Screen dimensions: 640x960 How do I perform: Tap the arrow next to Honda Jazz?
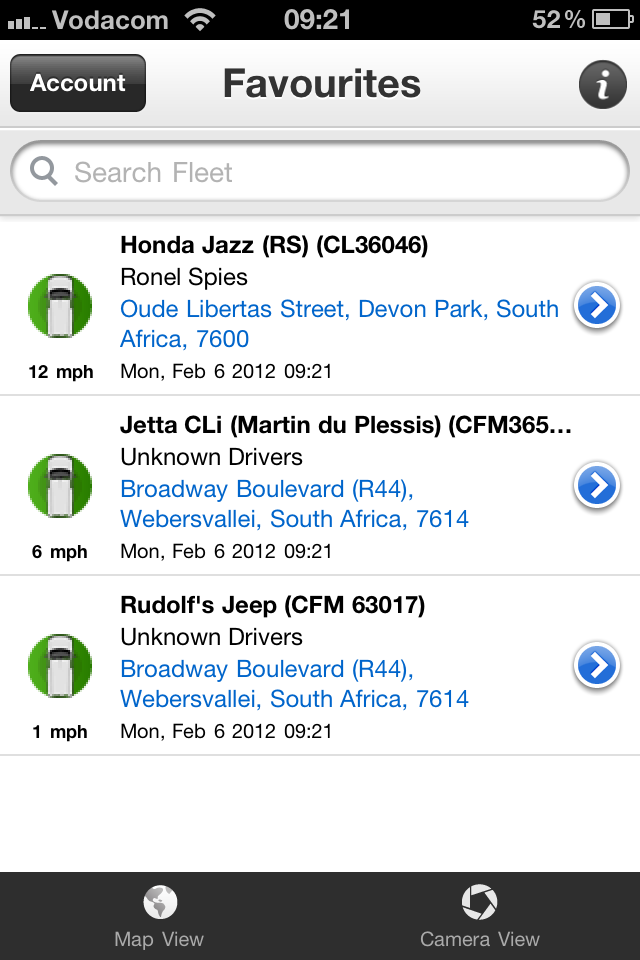coord(597,306)
